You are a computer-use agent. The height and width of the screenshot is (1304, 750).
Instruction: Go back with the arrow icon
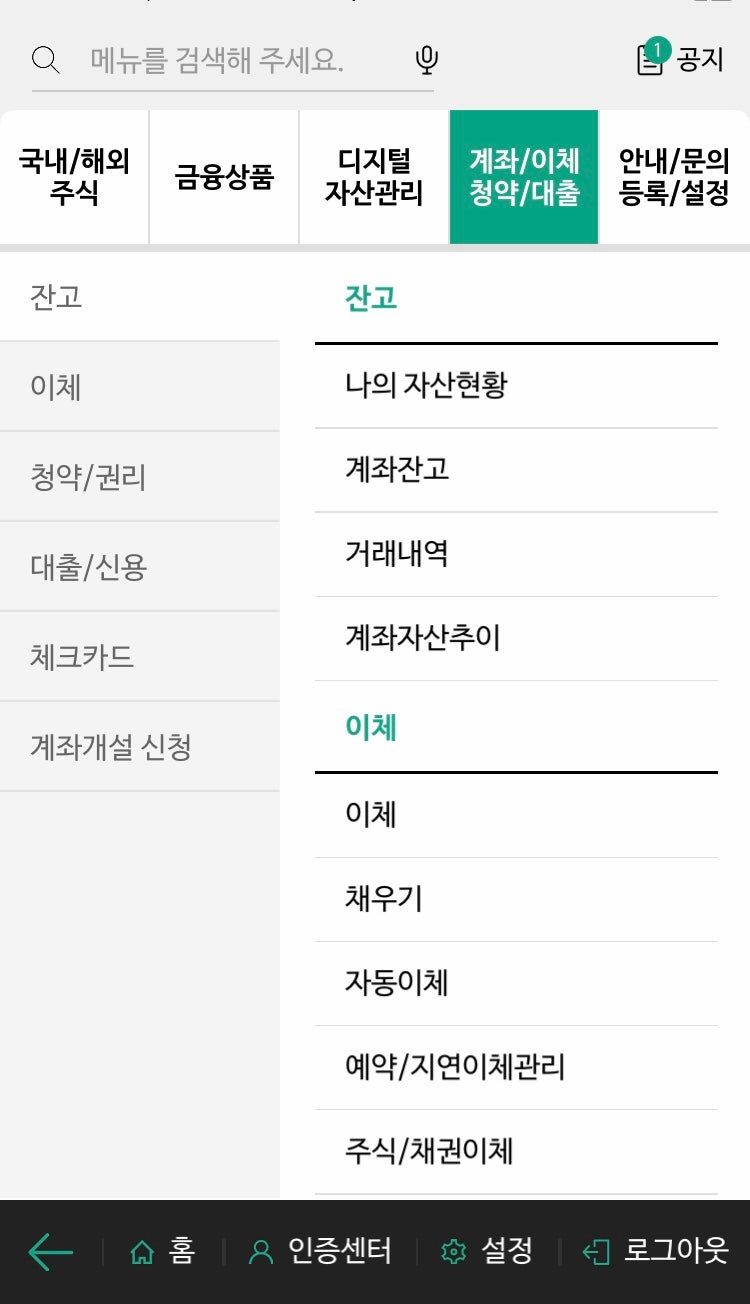tap(51, 1251)
